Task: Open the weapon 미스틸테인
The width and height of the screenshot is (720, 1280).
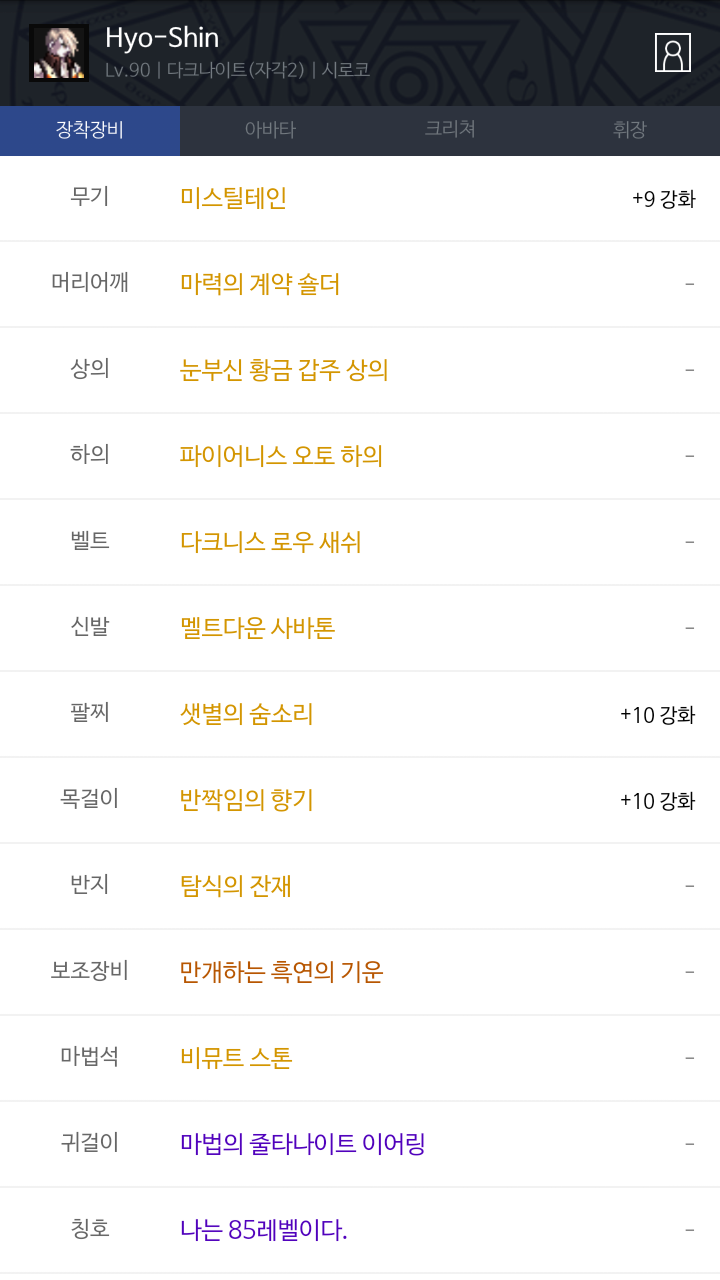Action: tap(233, 198)
